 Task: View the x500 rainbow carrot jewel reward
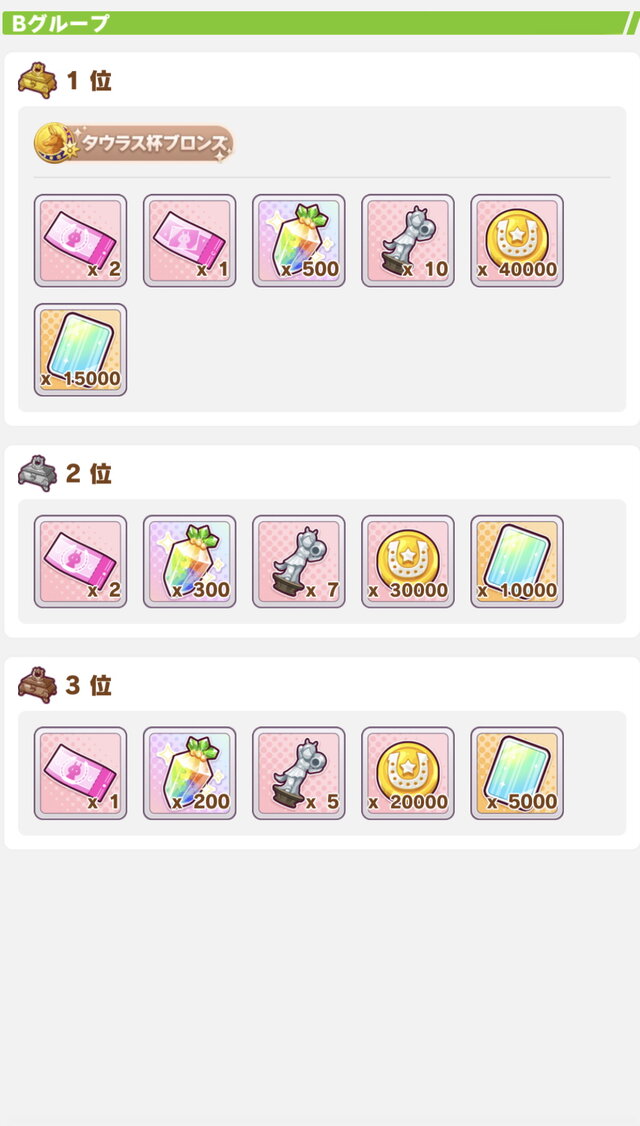[299, 241]
